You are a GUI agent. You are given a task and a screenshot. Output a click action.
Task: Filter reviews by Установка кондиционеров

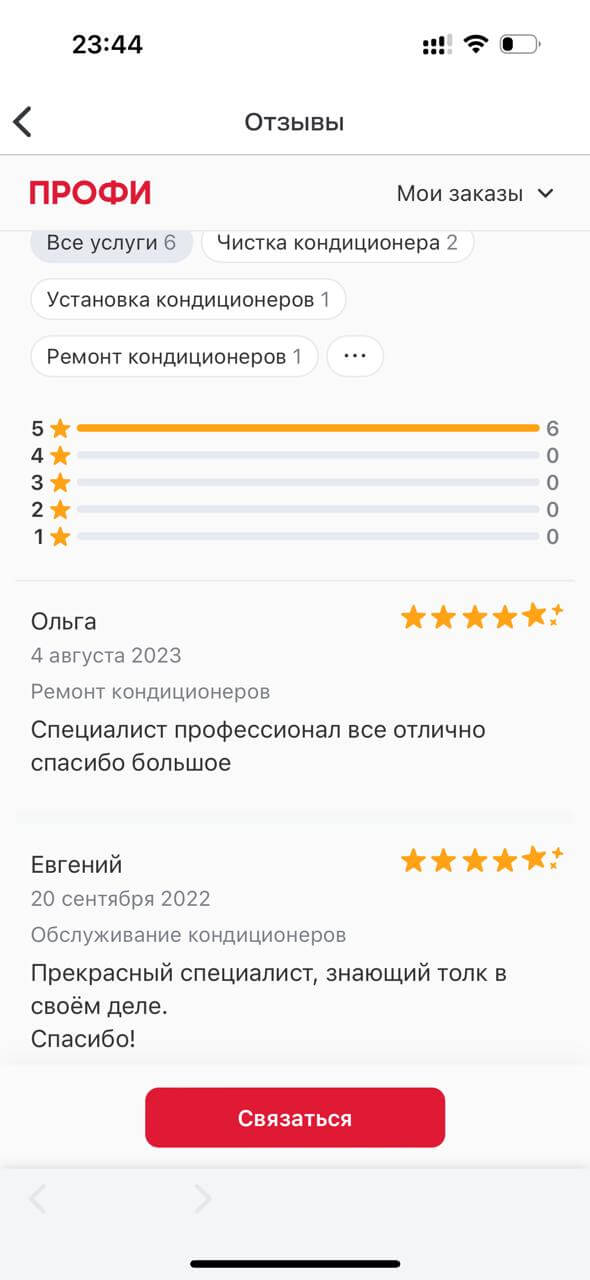coord(188,300)
